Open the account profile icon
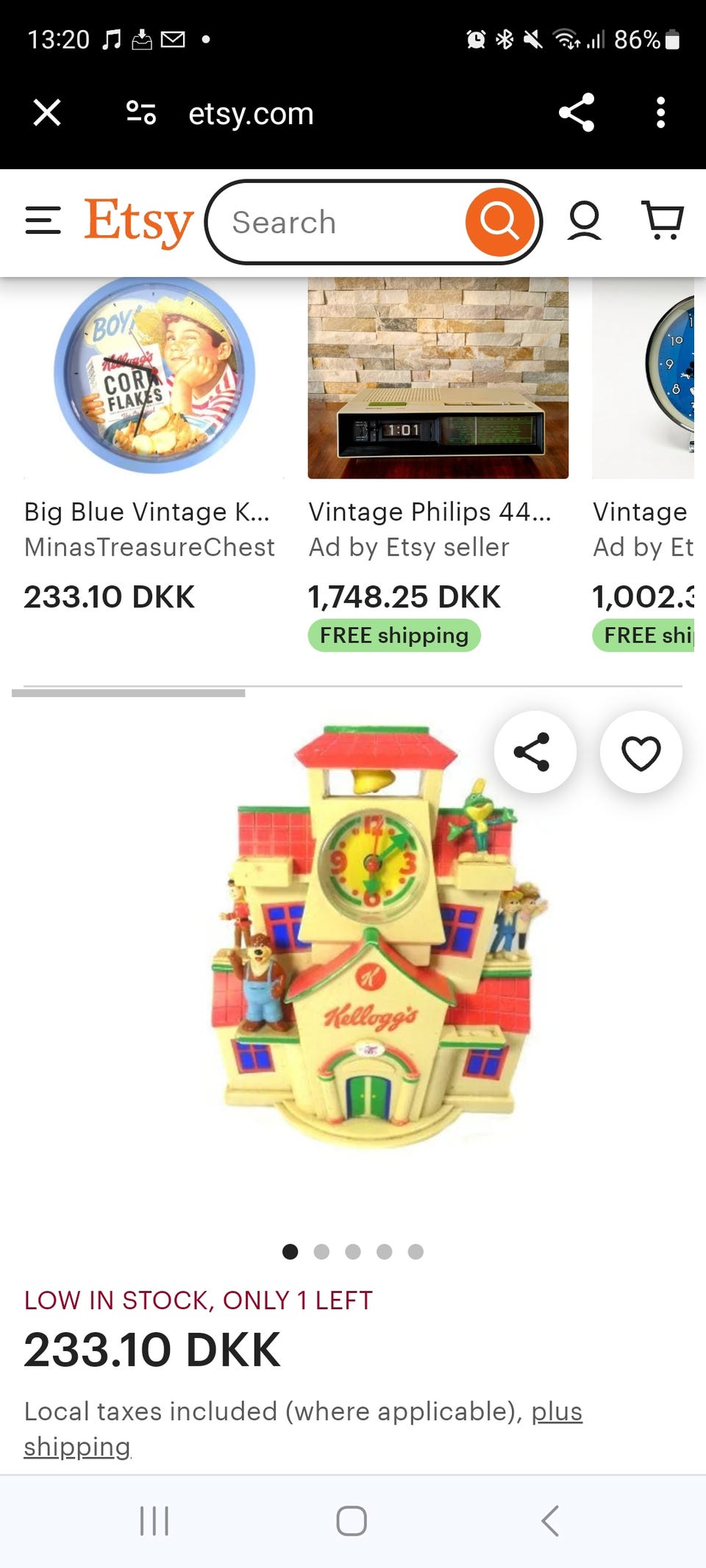 point(585,221)
